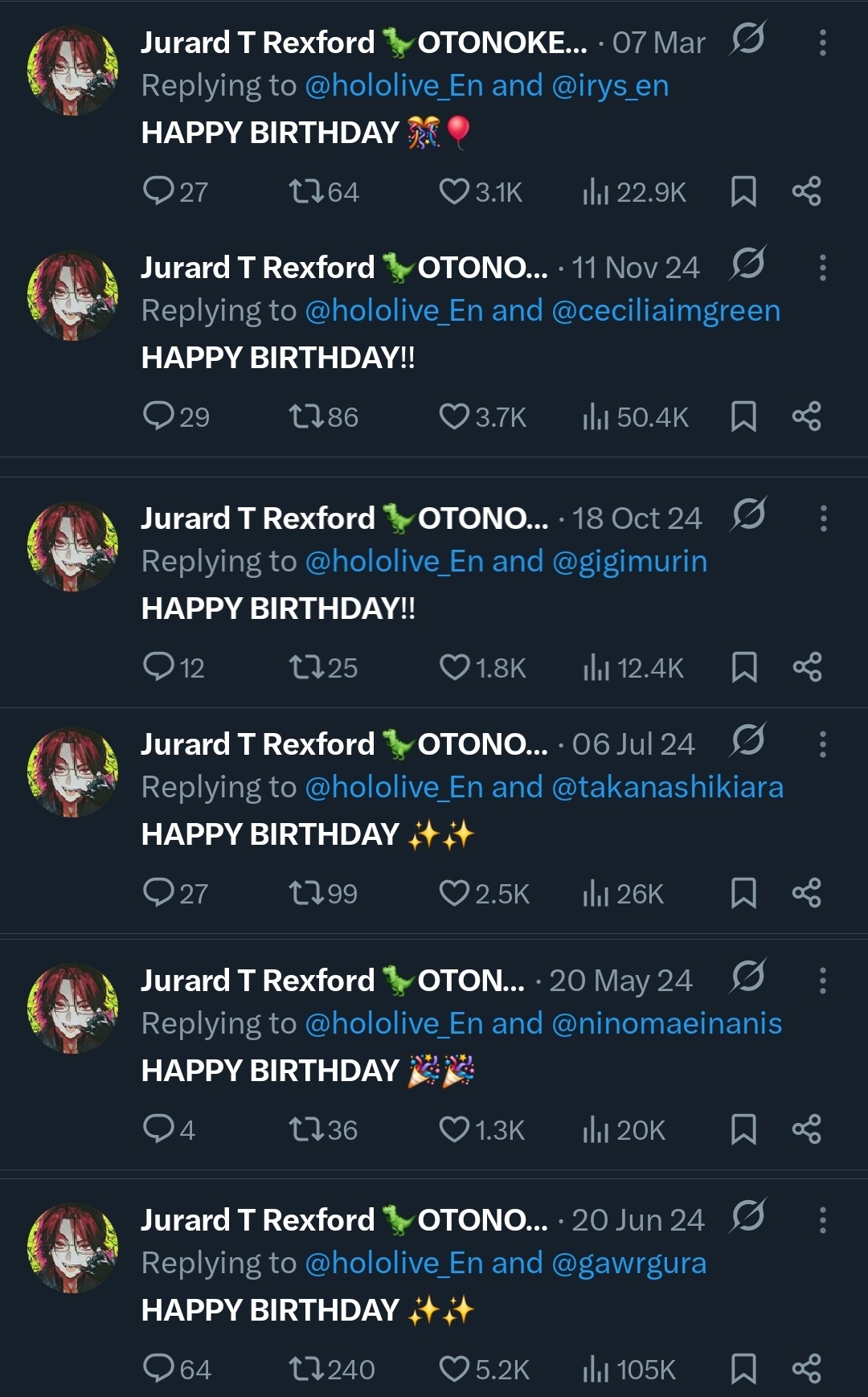Viewport: 868px width, 1397px height.
Task: Retweet the reply to @ceciliaimgreen
Action: tap(305, 417)
